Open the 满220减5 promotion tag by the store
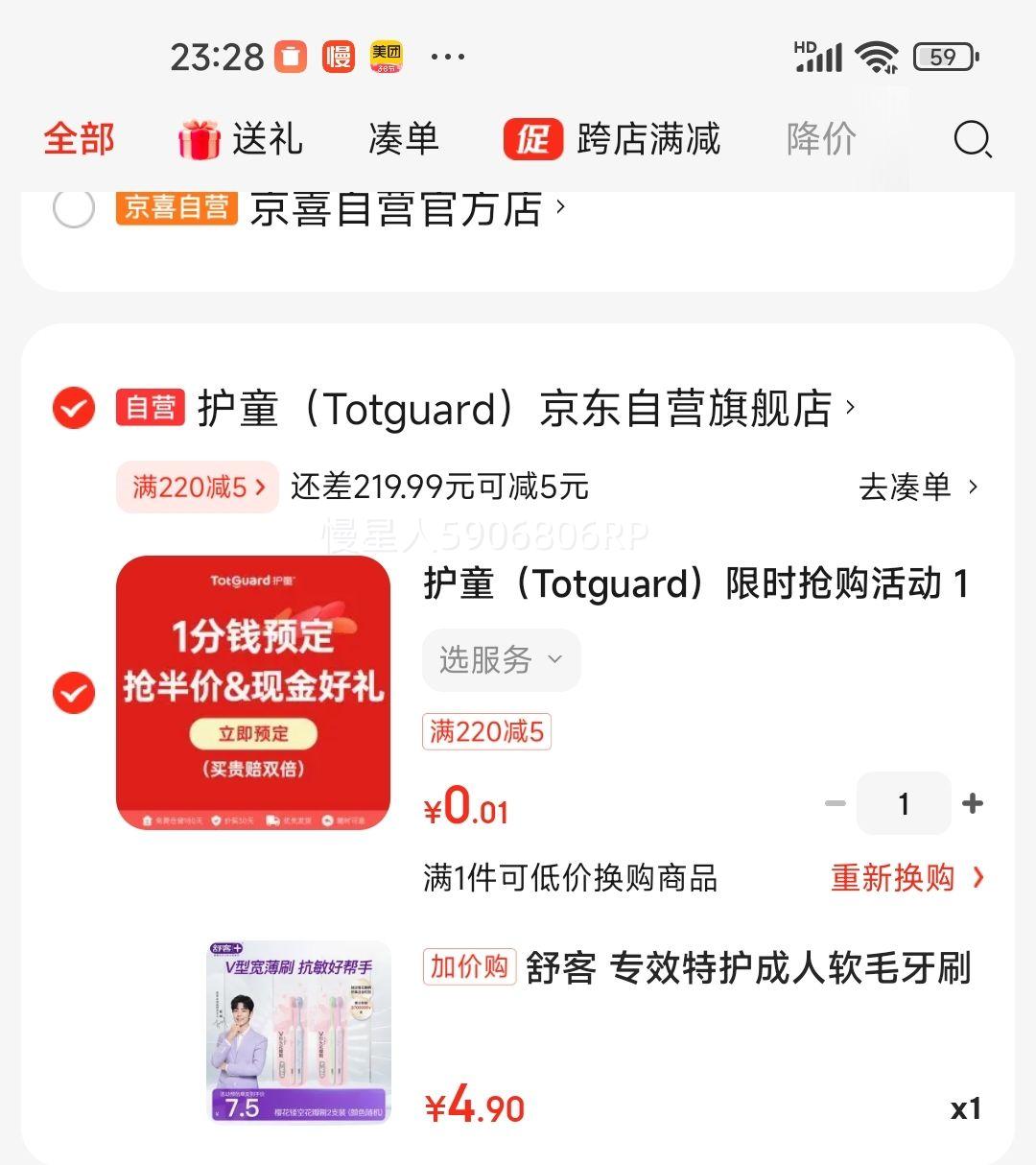Screen dimensions: 1036x1165 [x=197, y=487]
